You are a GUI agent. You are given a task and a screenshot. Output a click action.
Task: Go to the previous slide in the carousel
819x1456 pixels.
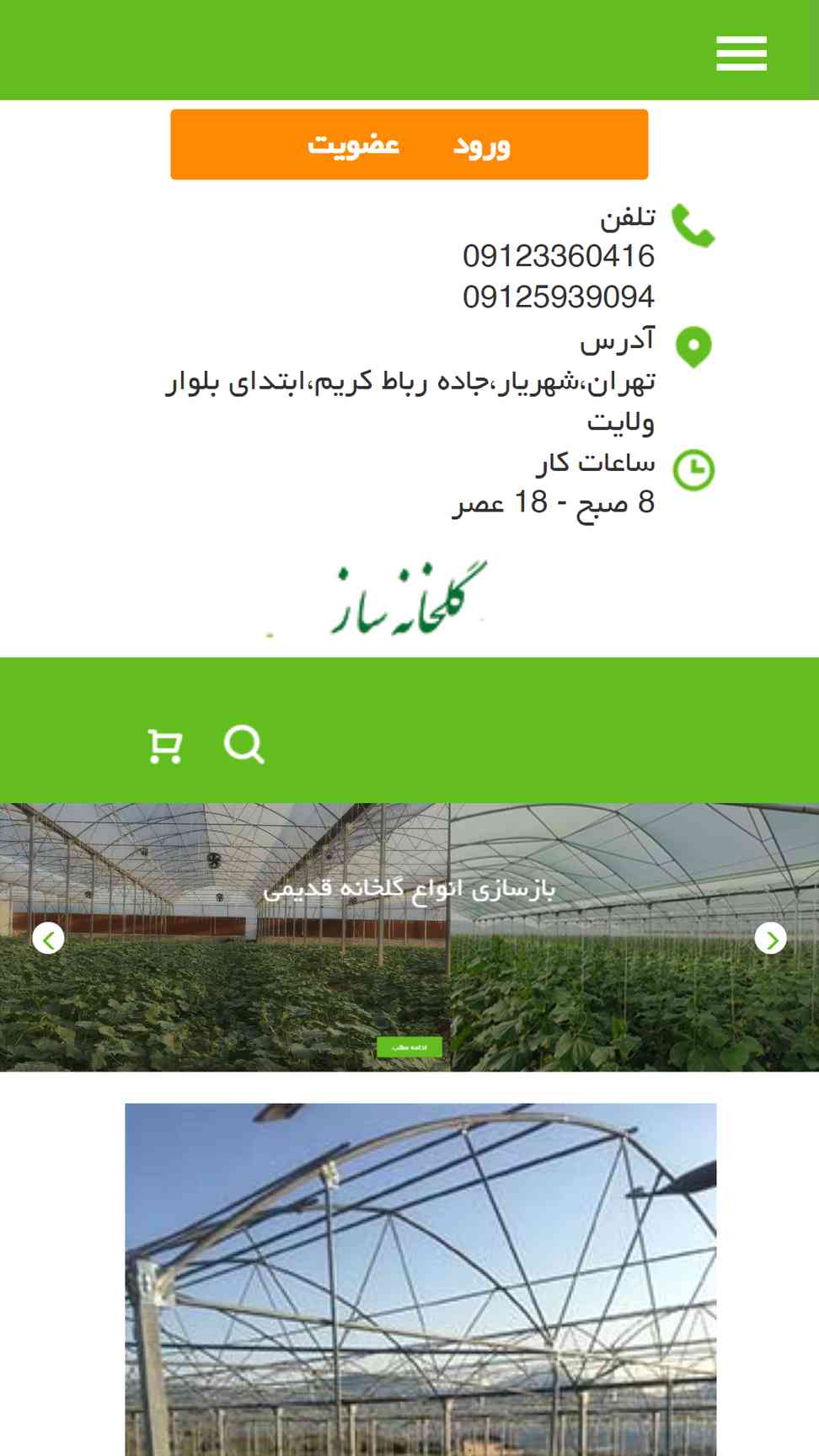pos(48,938)
